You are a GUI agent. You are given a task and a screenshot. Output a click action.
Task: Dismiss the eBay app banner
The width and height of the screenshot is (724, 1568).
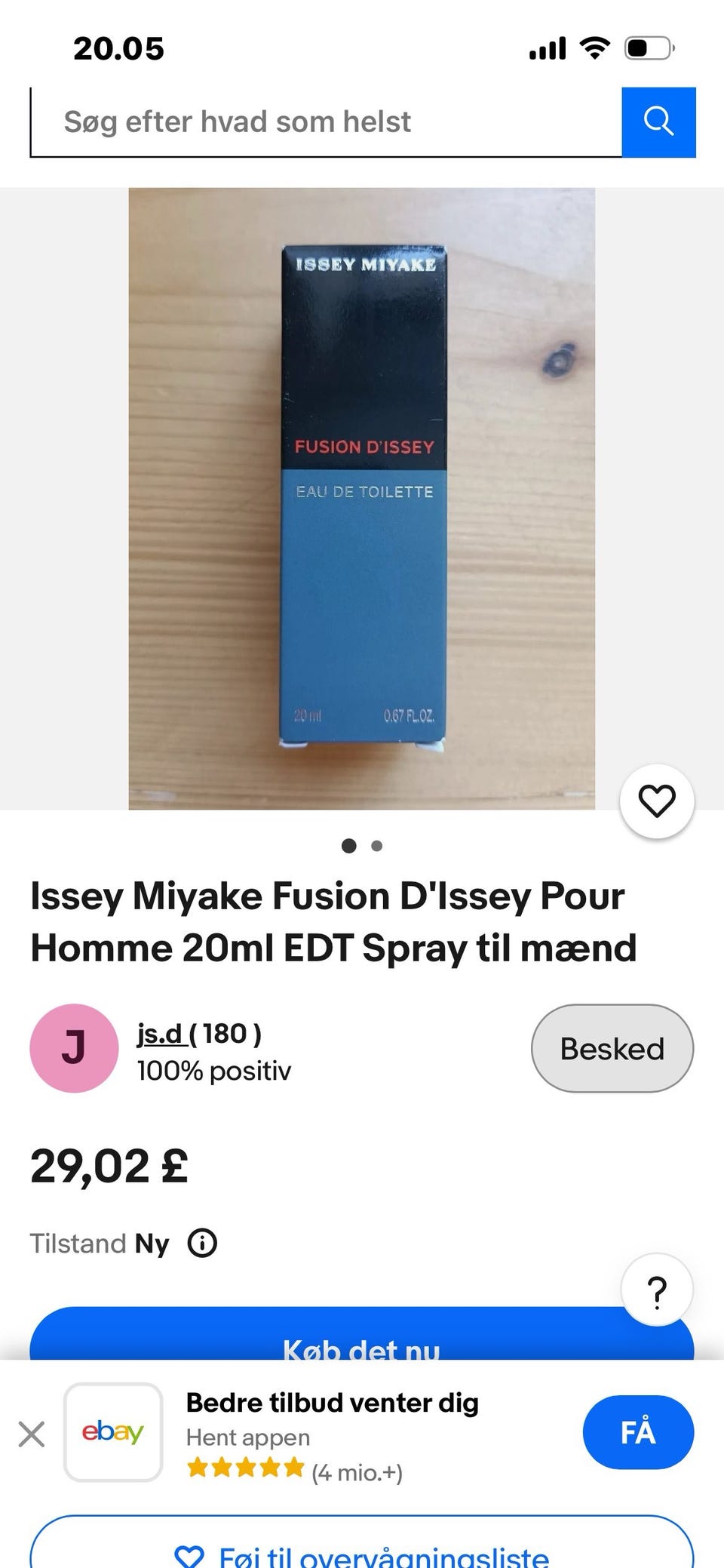[32, 1434]
